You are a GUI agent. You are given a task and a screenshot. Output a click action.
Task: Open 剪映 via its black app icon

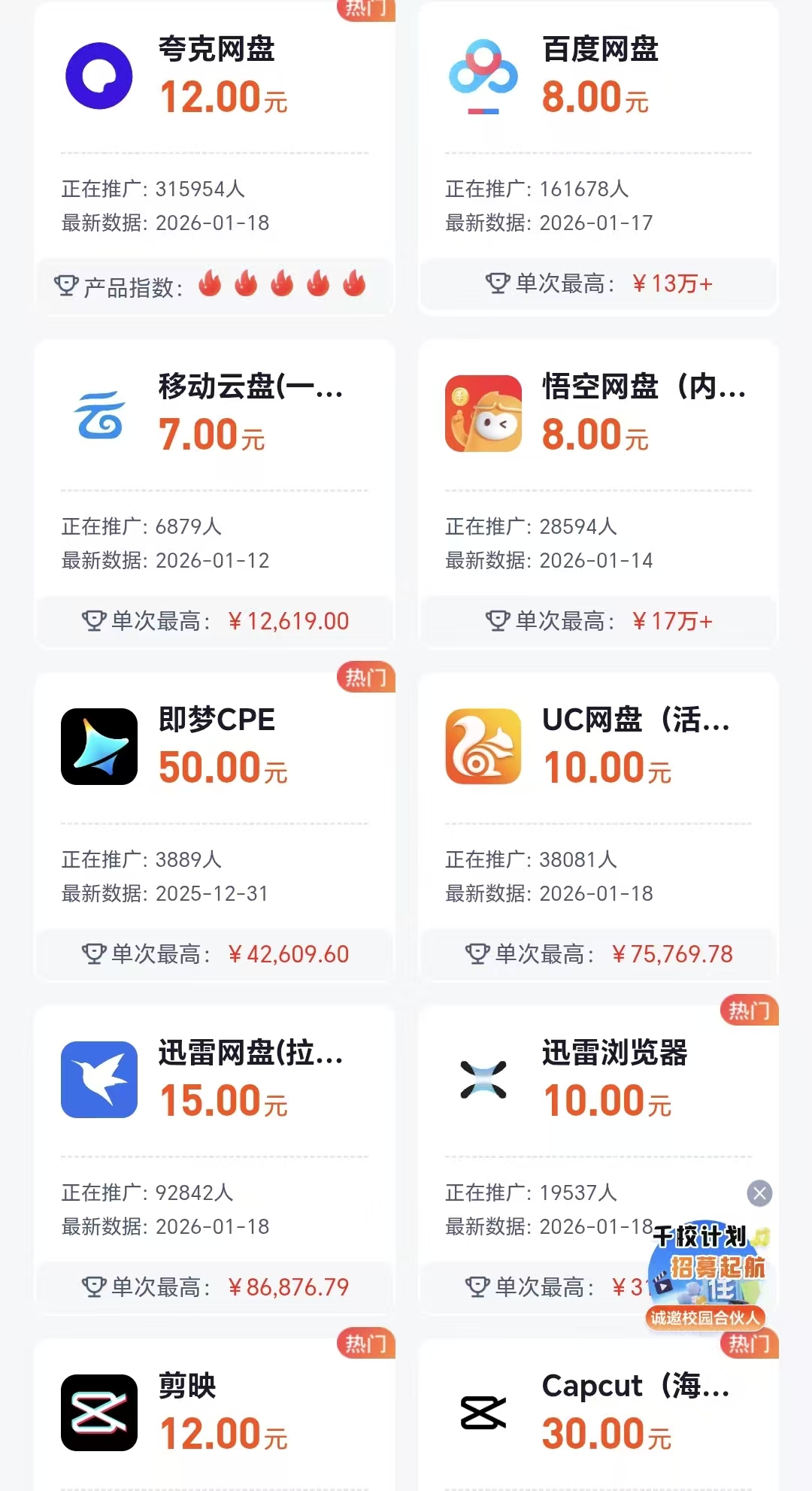click(x=100, y=1414)
